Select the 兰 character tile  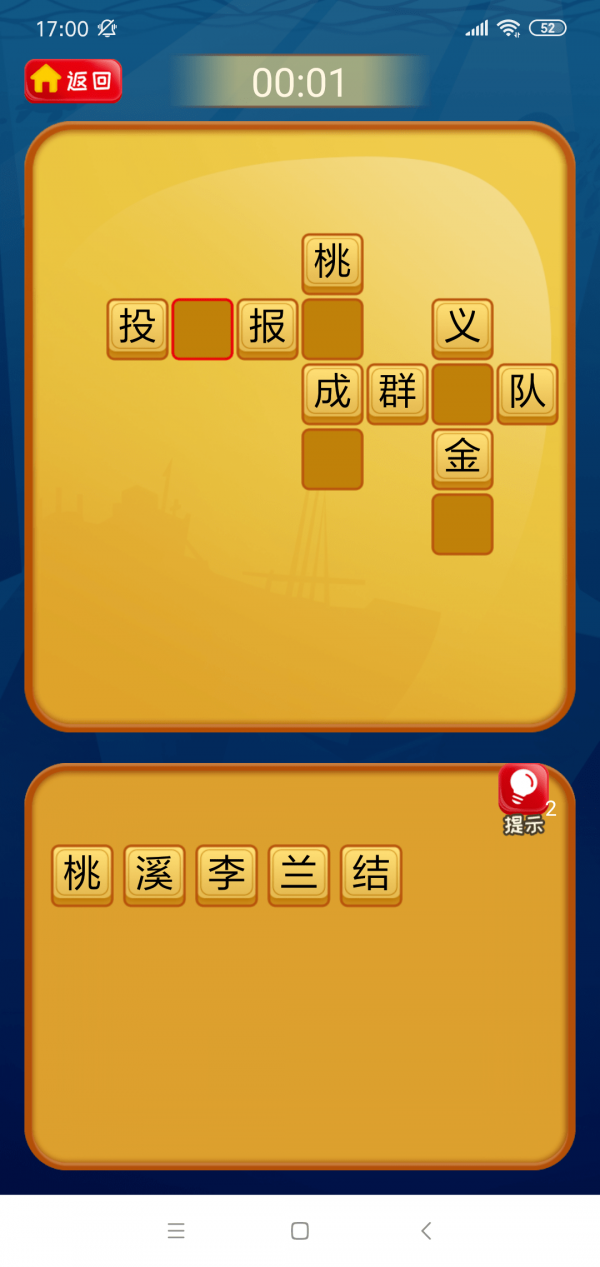(298, 875)
